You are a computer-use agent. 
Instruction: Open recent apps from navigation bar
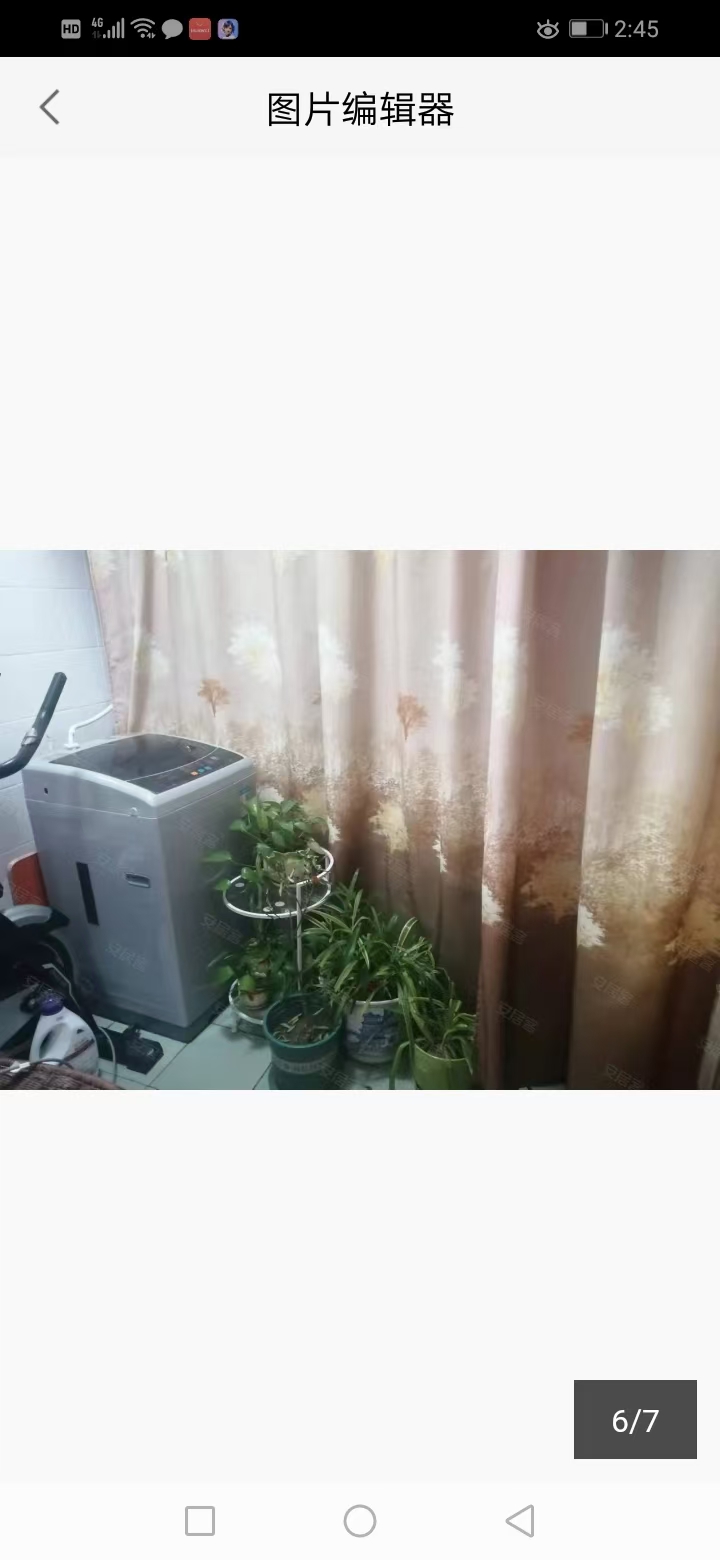200,1521
